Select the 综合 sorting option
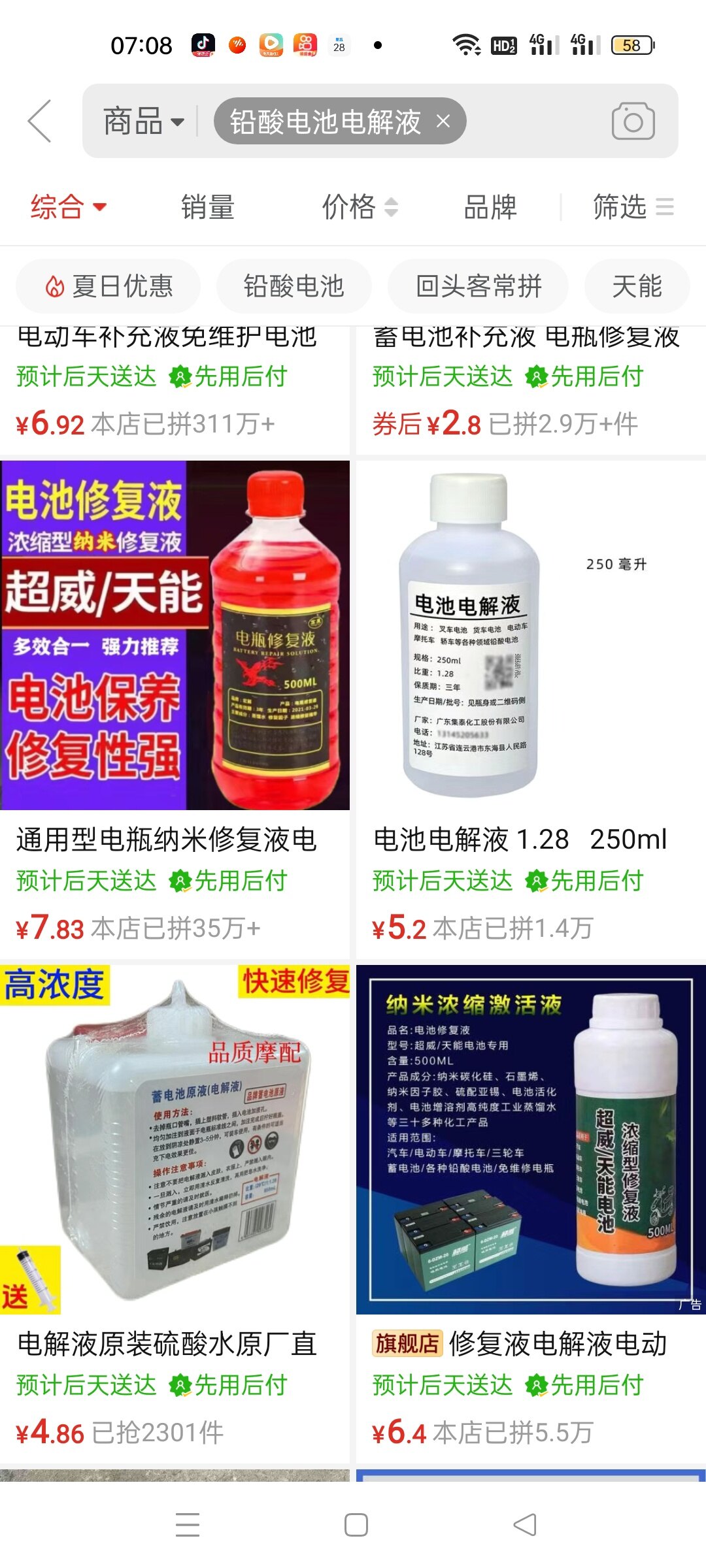Image resolution: width=706 pixels, height=1568 pixels. 68,207
